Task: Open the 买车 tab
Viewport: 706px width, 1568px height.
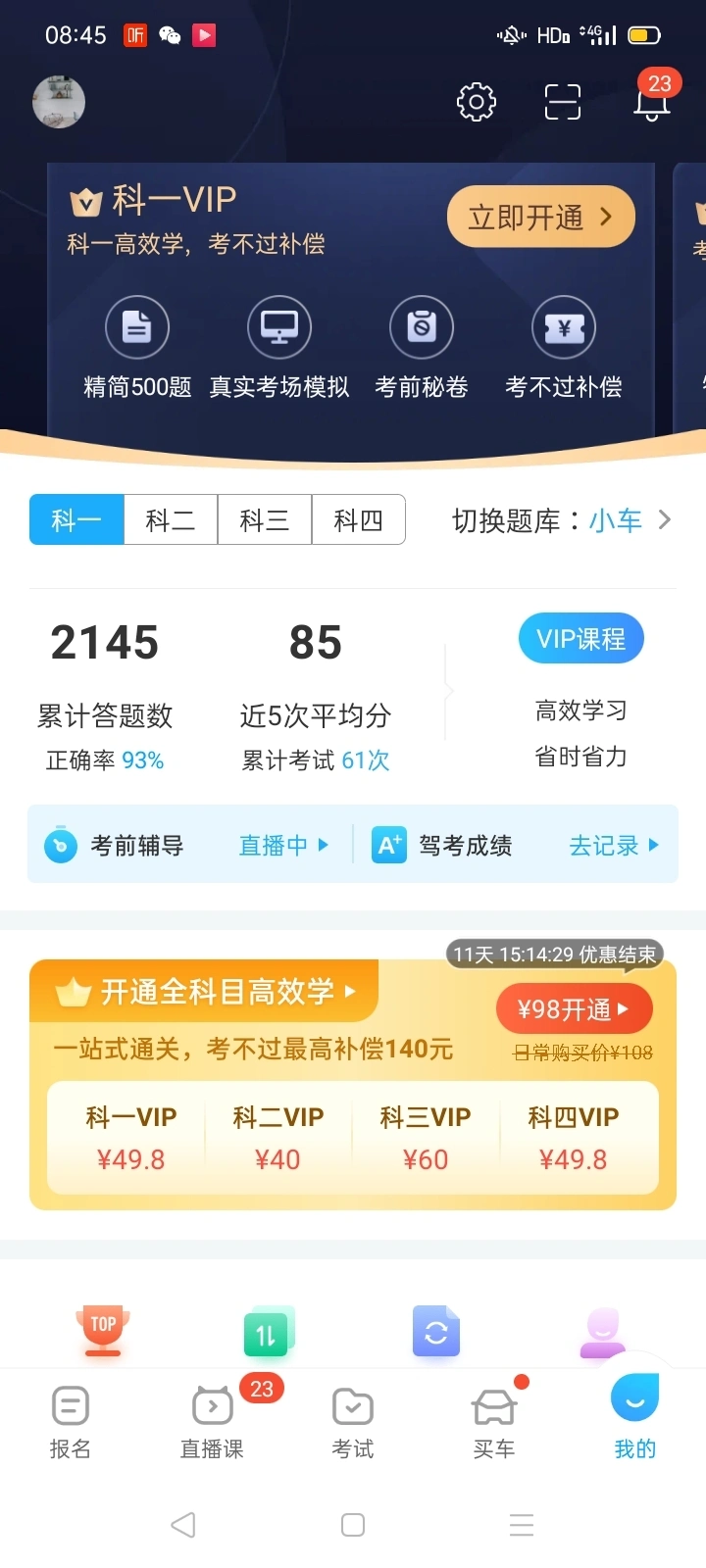Action: pyautogui.click(x=494, y=1423)
